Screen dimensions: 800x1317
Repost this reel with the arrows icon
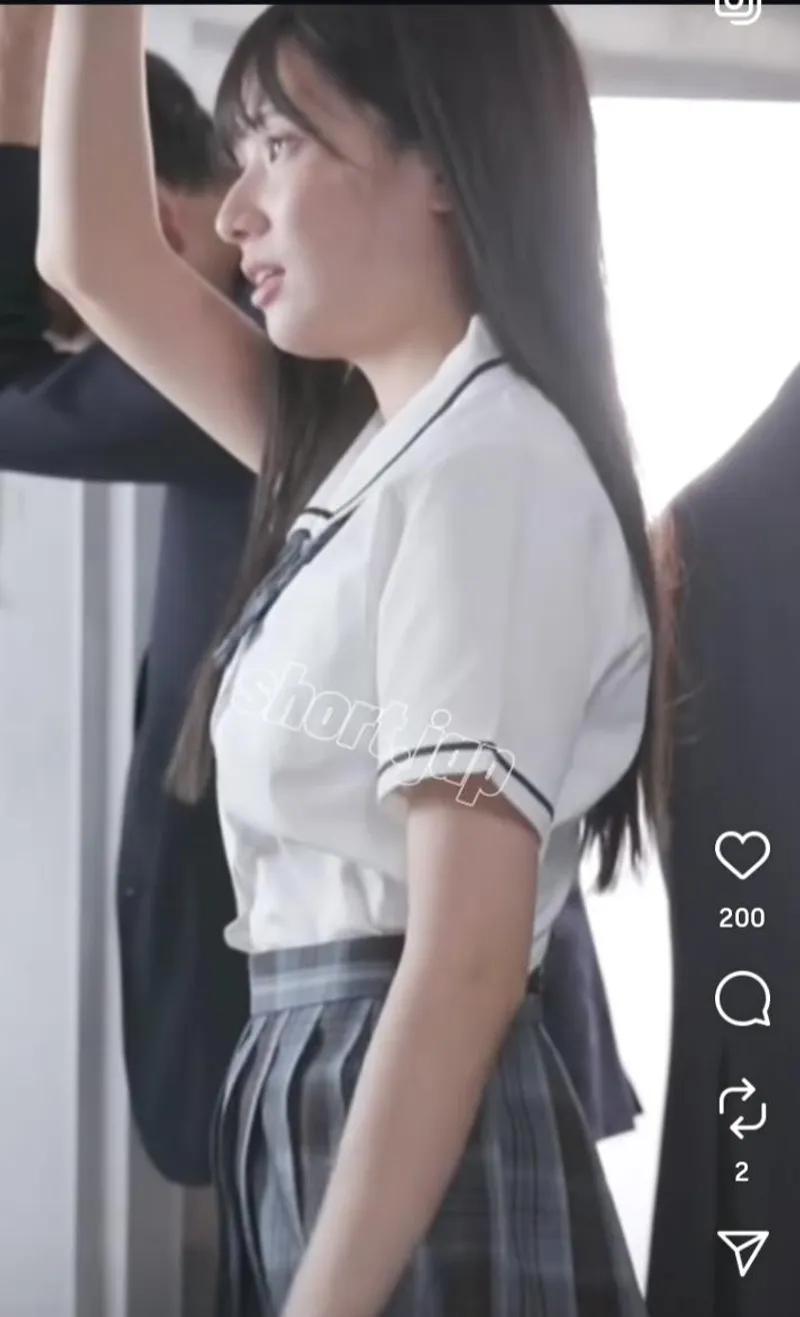pos(742,1109)
